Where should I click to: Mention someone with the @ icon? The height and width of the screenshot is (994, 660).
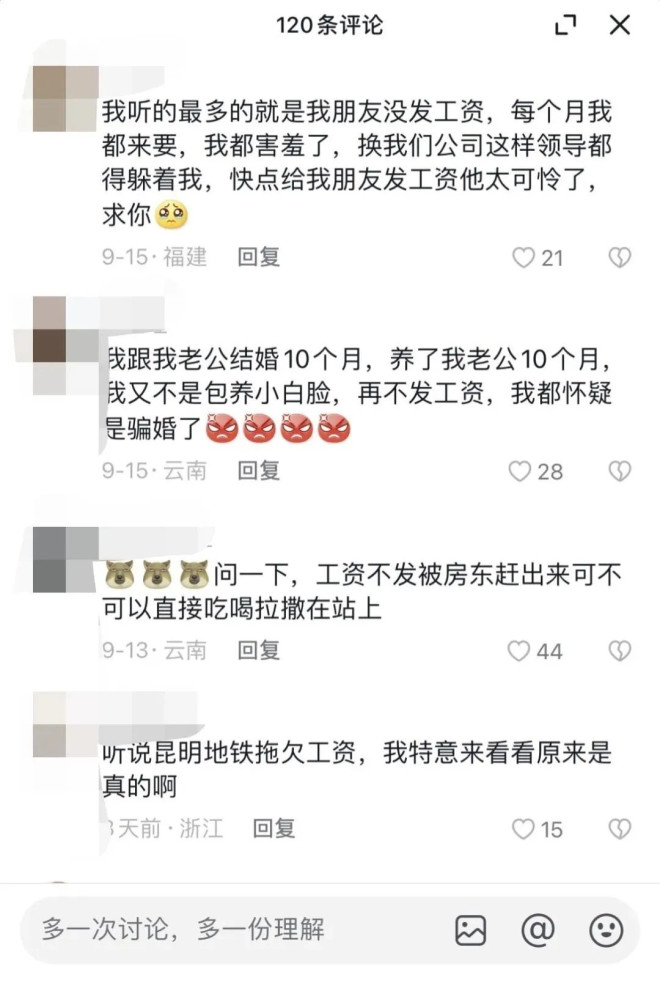click(x=538, y=930)
